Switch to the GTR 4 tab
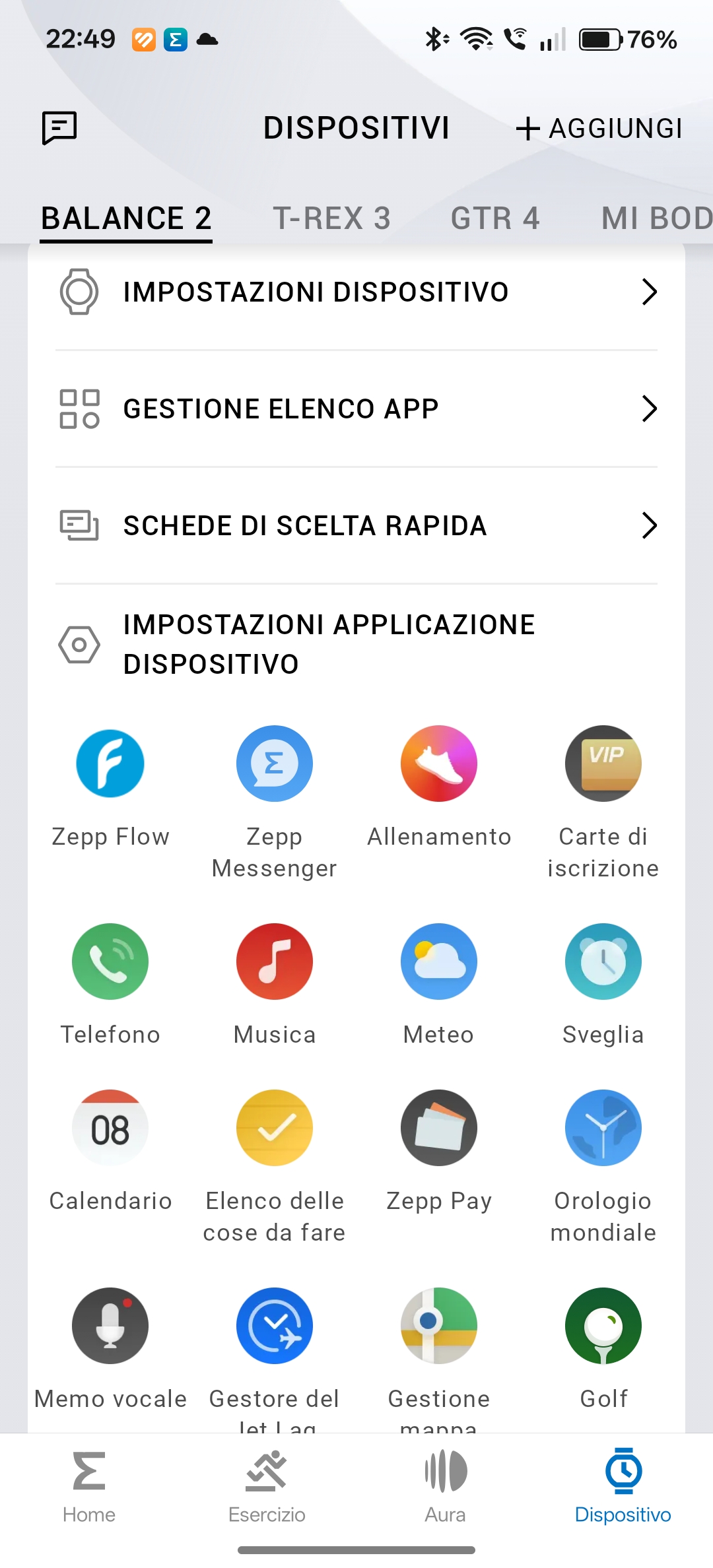713x1568 pixels. pyautogui.click(x=495, y=218)
